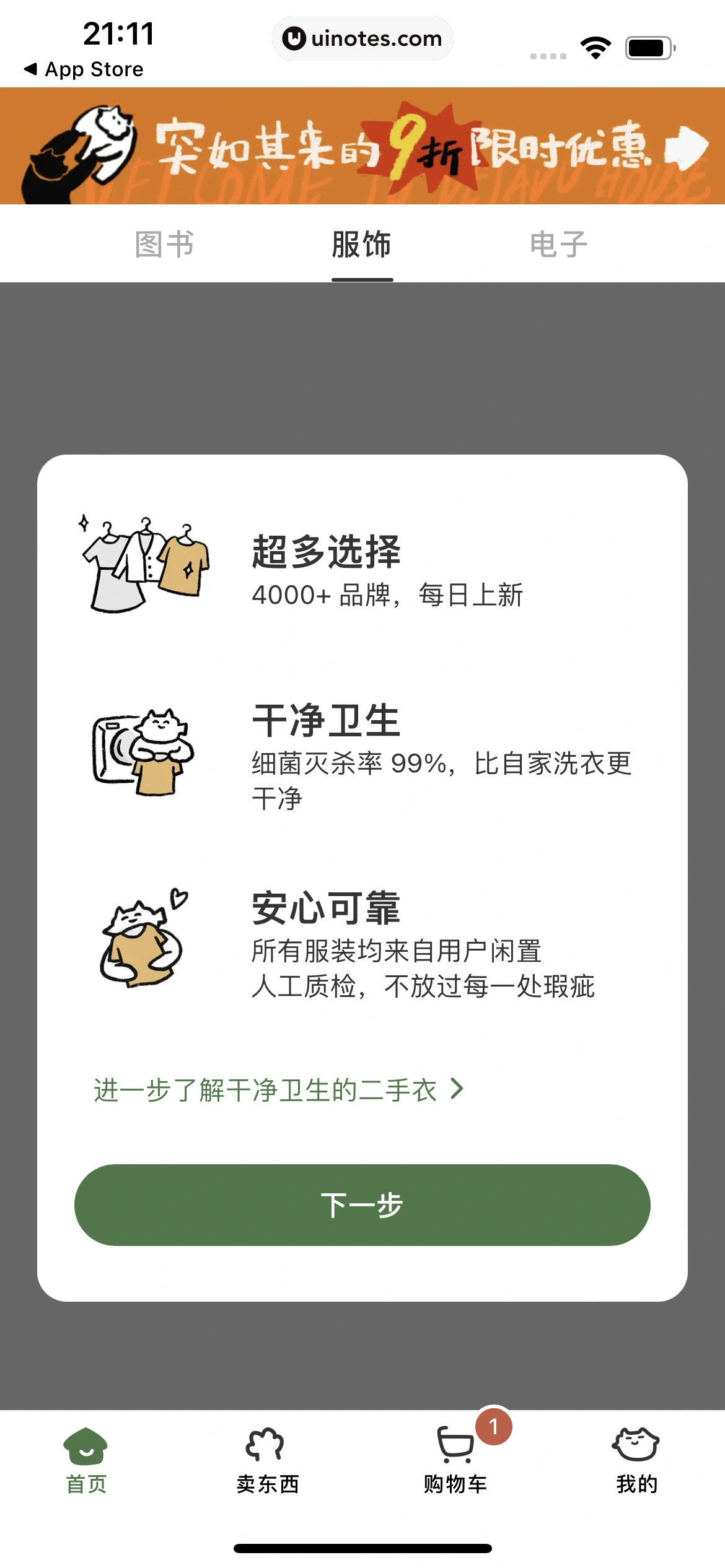725x1568 pixels.
Task: Switch to the 电子 tab
Action: click(558, 244)
